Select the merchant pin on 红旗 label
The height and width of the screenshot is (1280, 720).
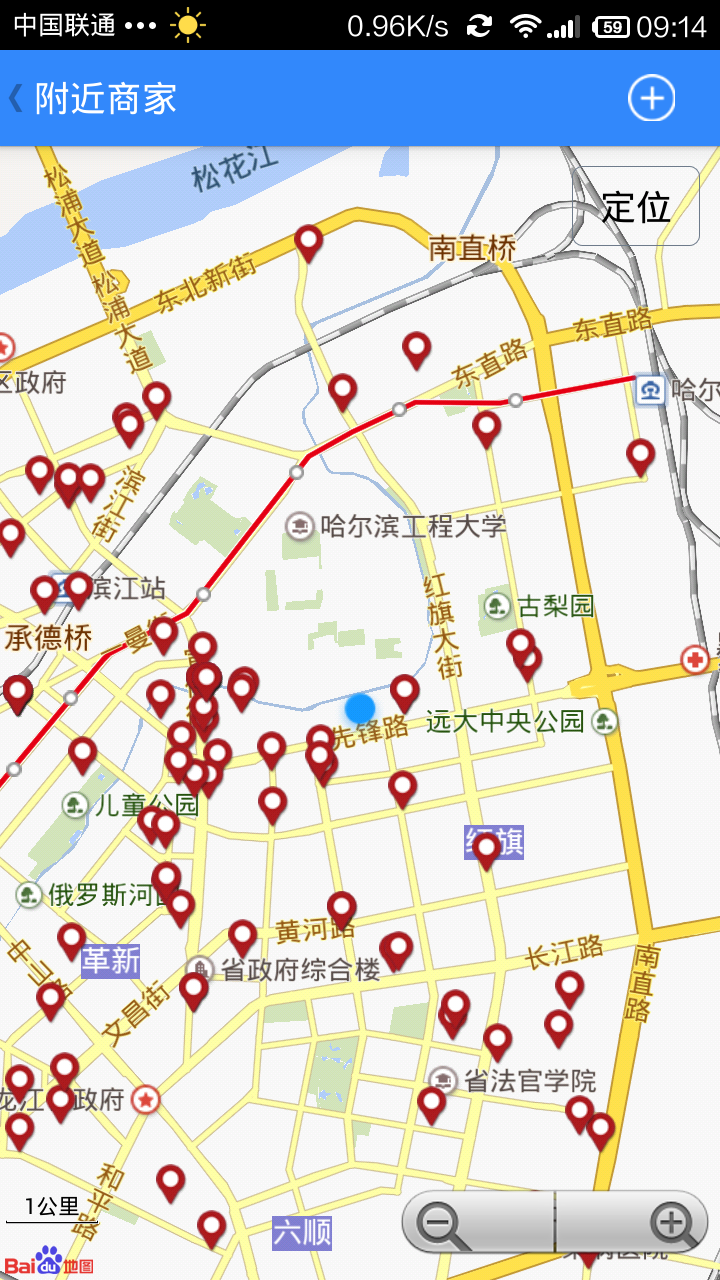coord(487,849)
